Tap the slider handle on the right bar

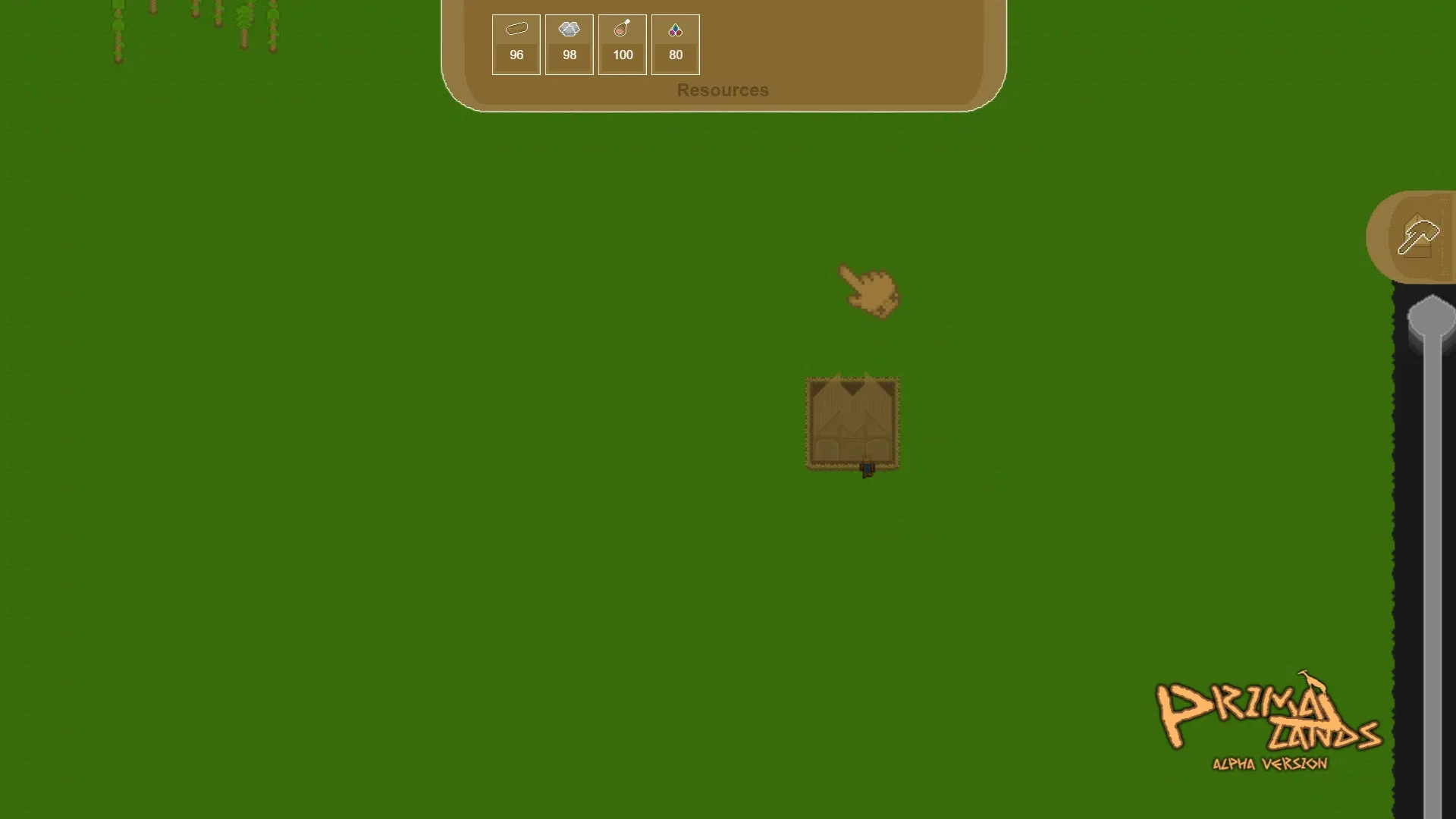[1431, 317]
